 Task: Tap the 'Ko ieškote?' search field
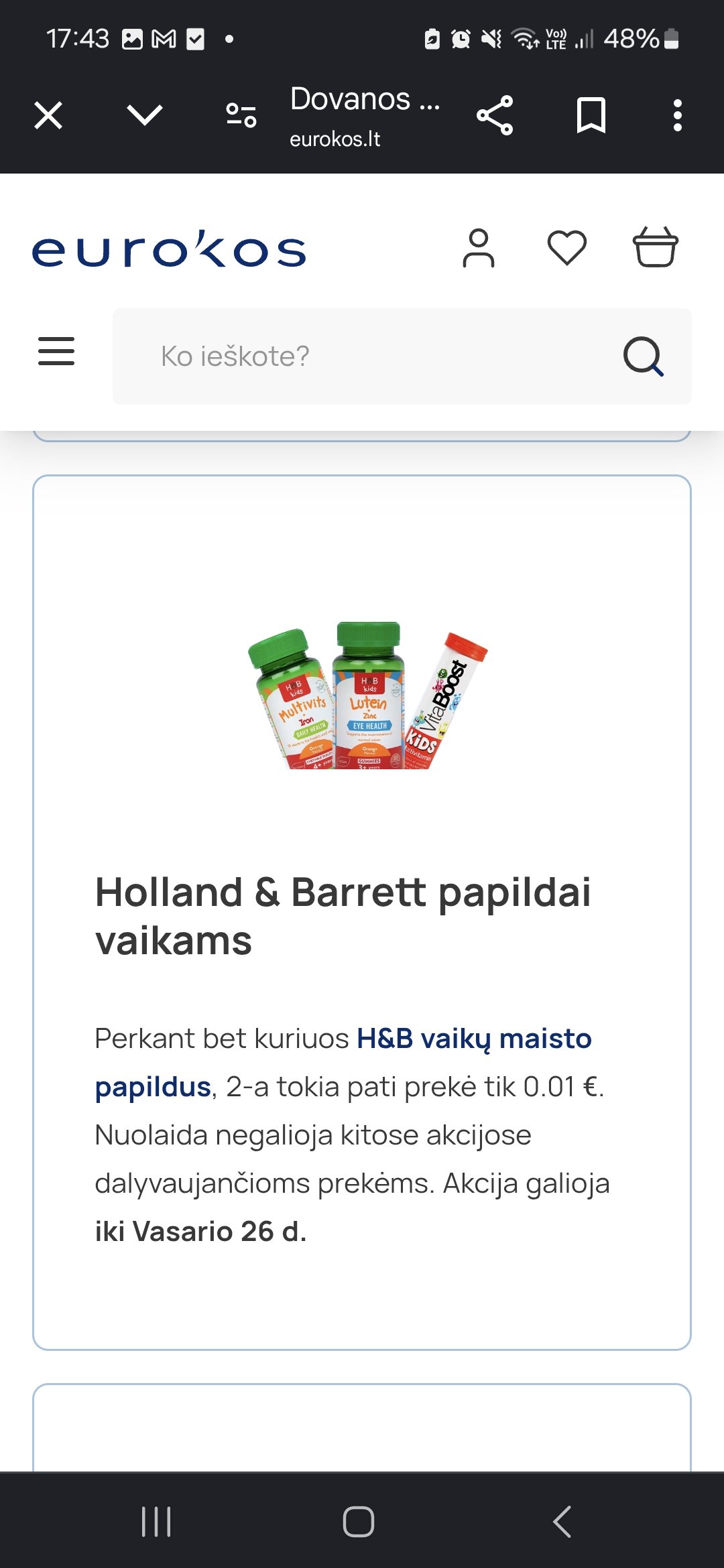coord(402,356)
